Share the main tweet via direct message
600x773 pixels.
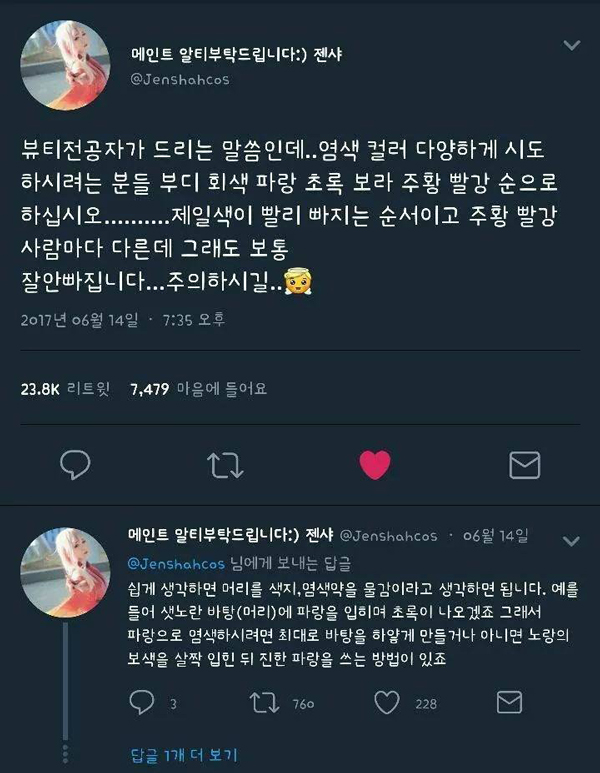[524, 464]
